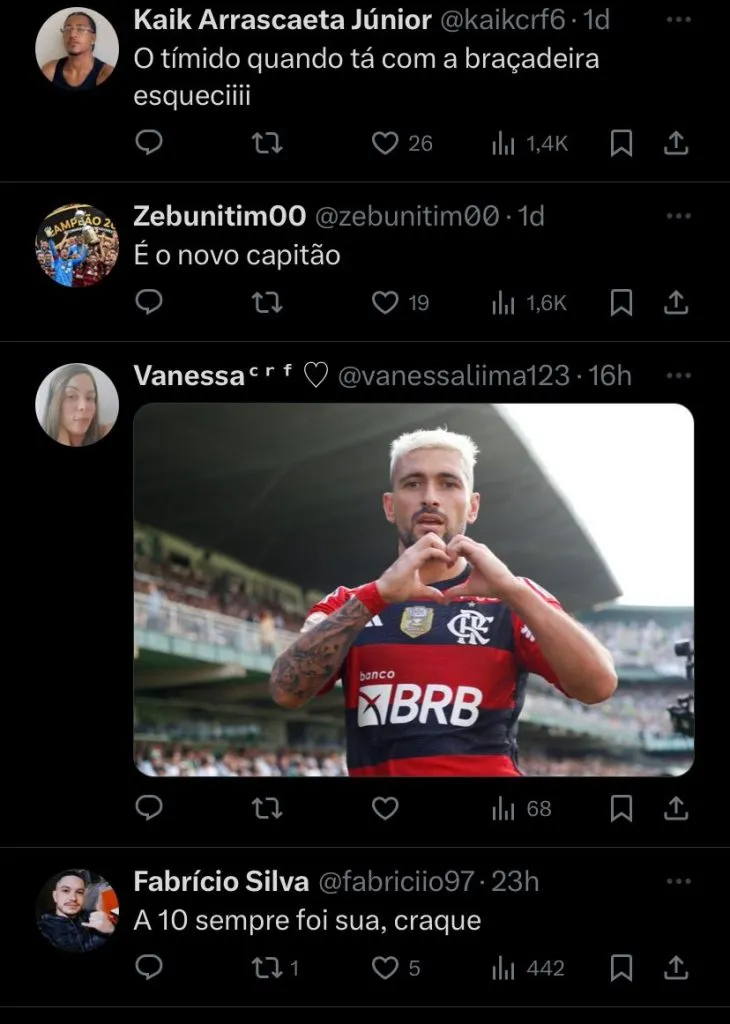
Task: Repost Zebunitim00's reply
Action: click(x=267, y=302)
